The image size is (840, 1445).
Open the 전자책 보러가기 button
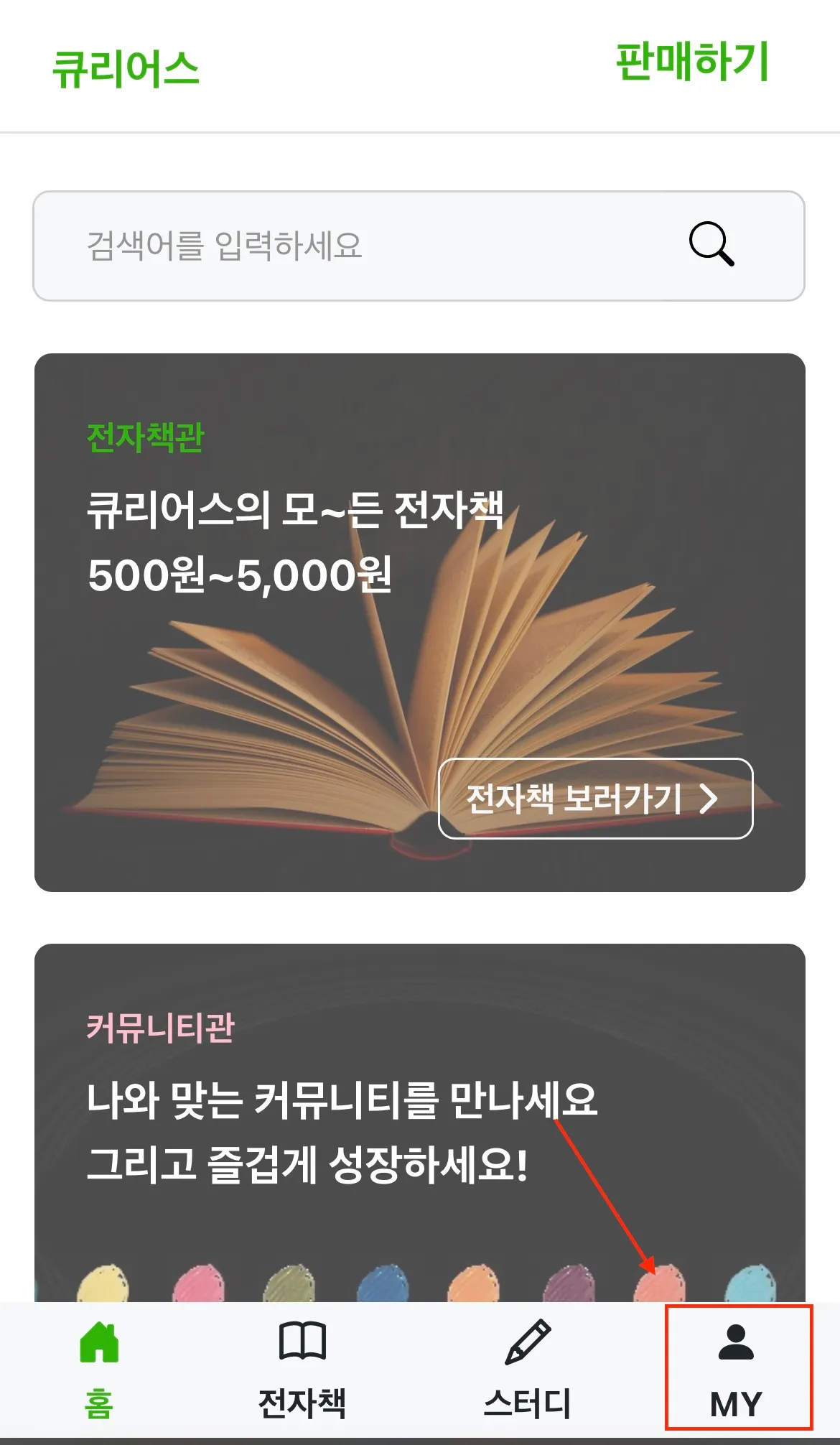coord(595,798)
